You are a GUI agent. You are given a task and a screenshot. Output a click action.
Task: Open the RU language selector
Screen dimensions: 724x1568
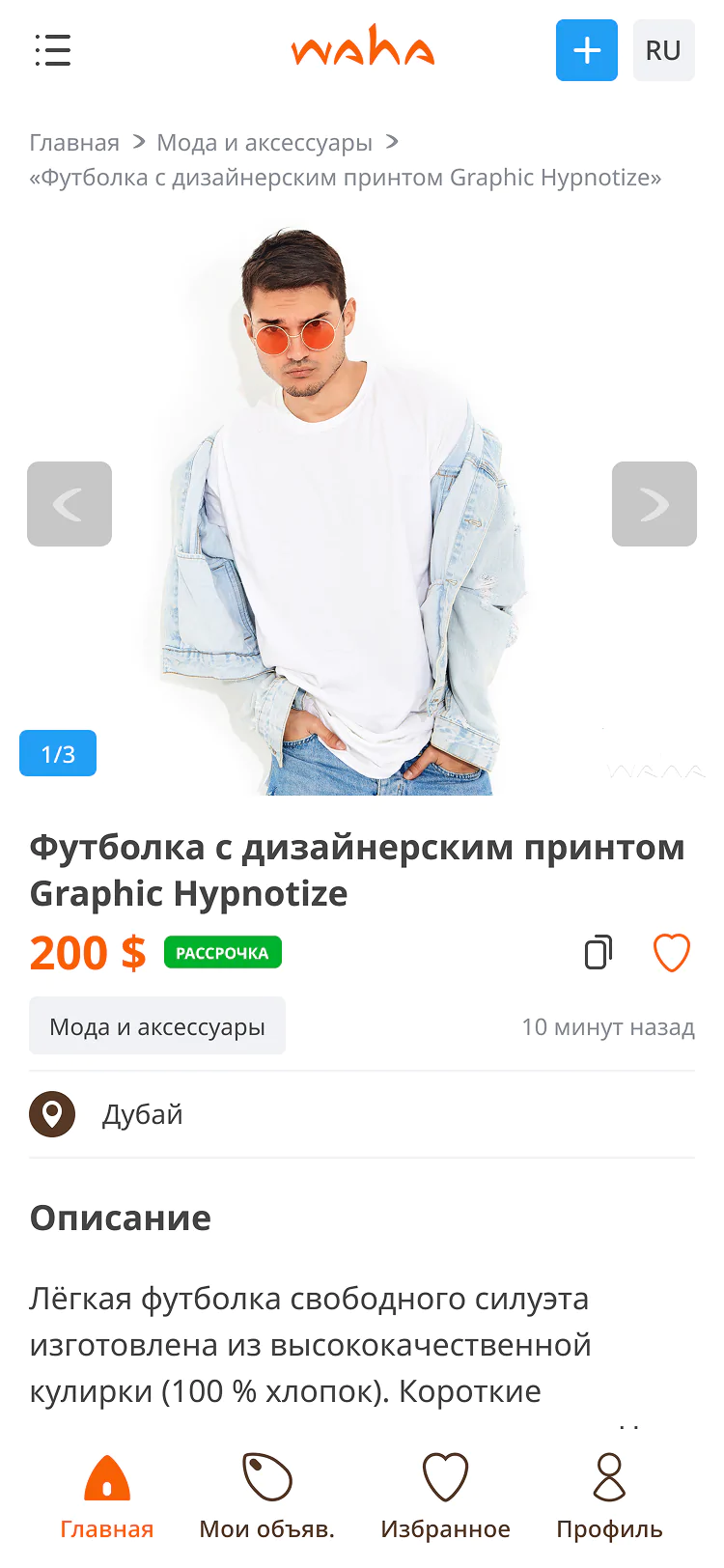pos(663,50)
